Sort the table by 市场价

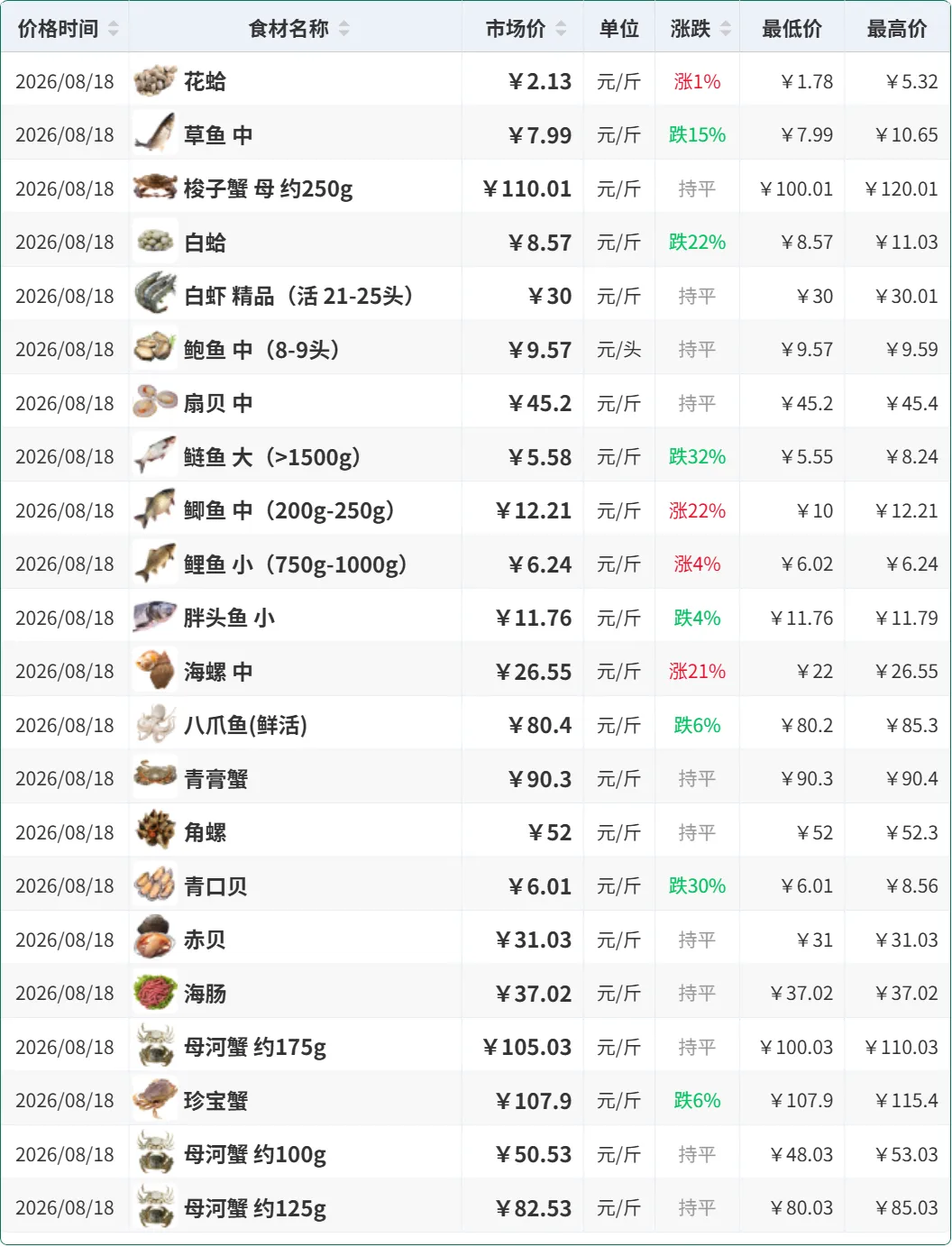pos(561,30)
